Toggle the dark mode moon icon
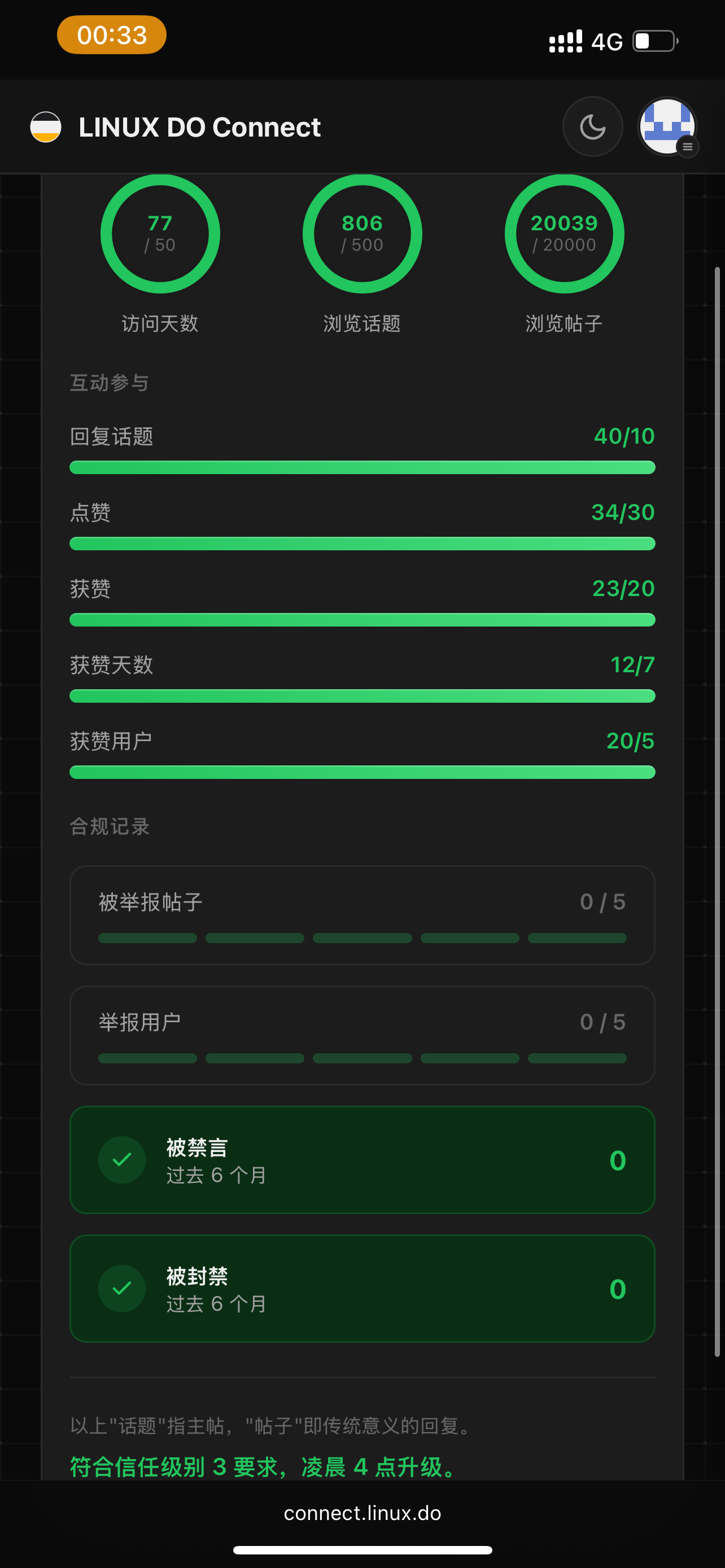 pyautogui.click(x=592, y=126)
